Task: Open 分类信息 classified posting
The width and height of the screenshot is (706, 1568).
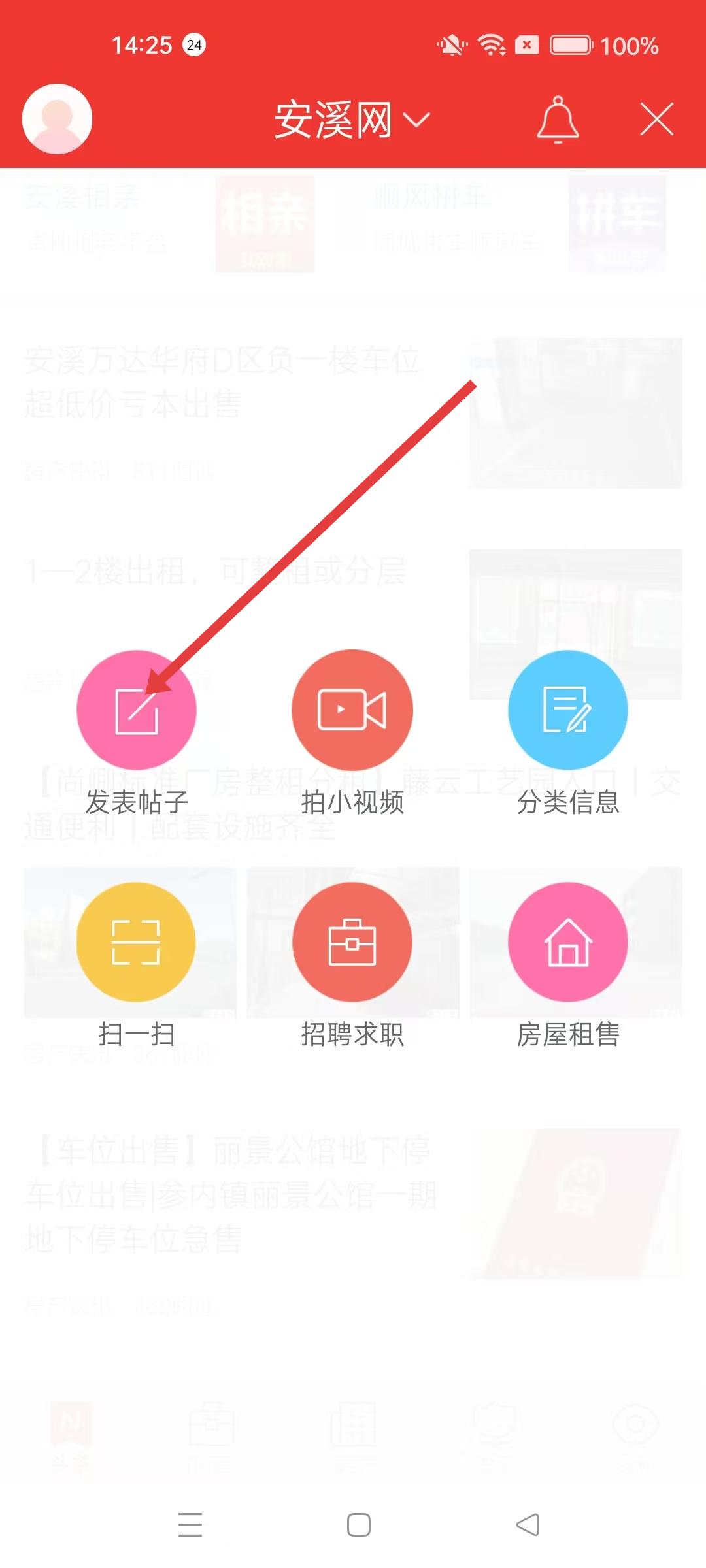Action: point(567,710)
